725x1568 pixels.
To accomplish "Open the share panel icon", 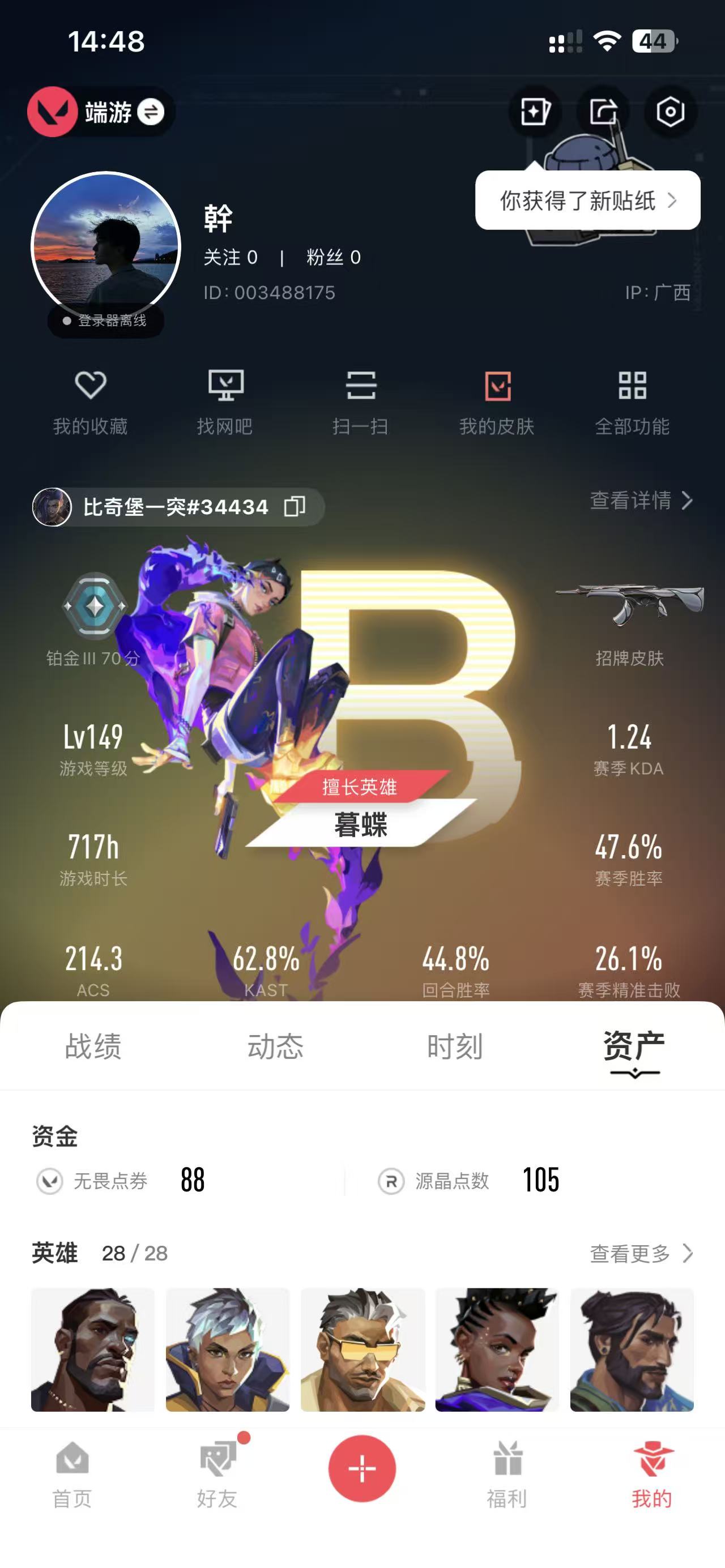I will (x=603, y=112).
